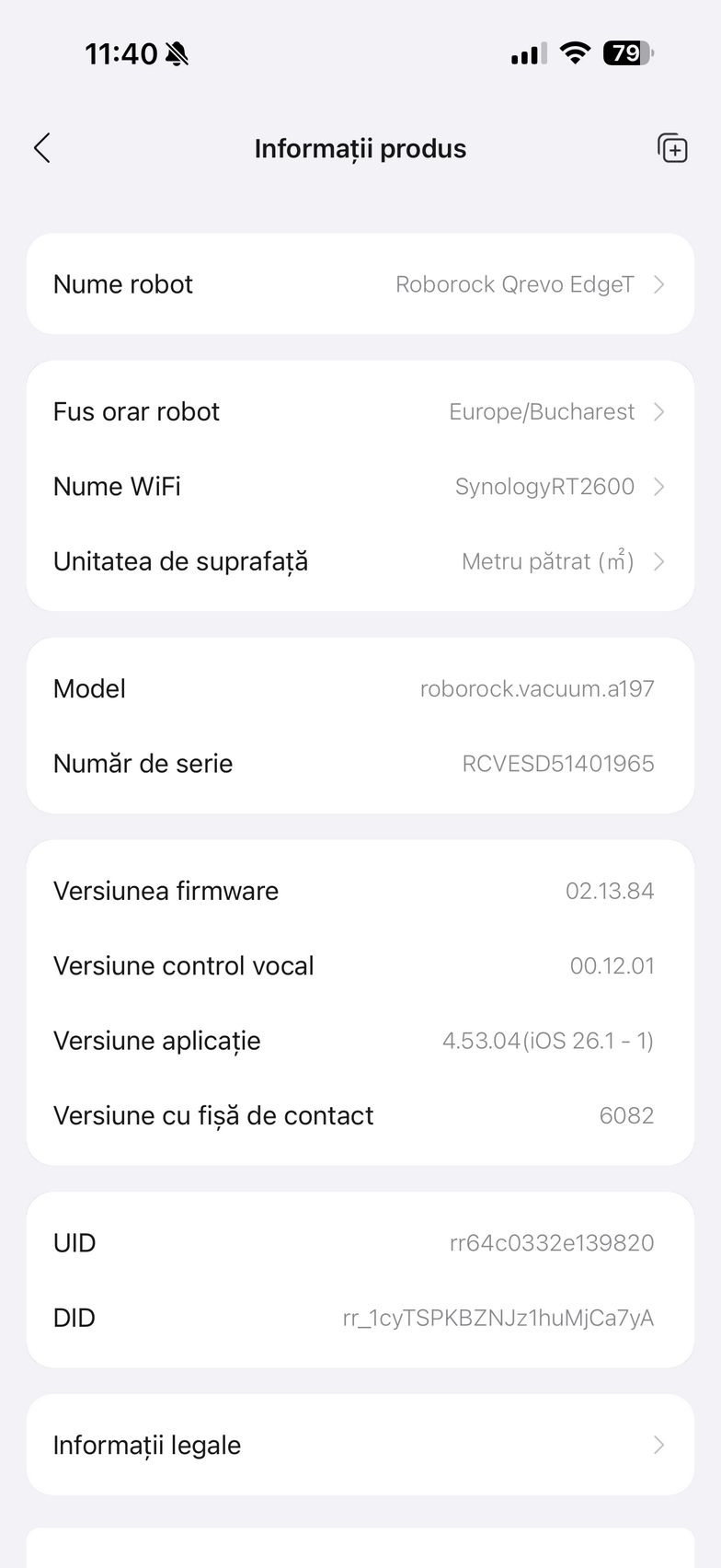Change the Fus orar robot setting
The image size is (721, 1568).
pyautogui.click(x=360, y=411)
